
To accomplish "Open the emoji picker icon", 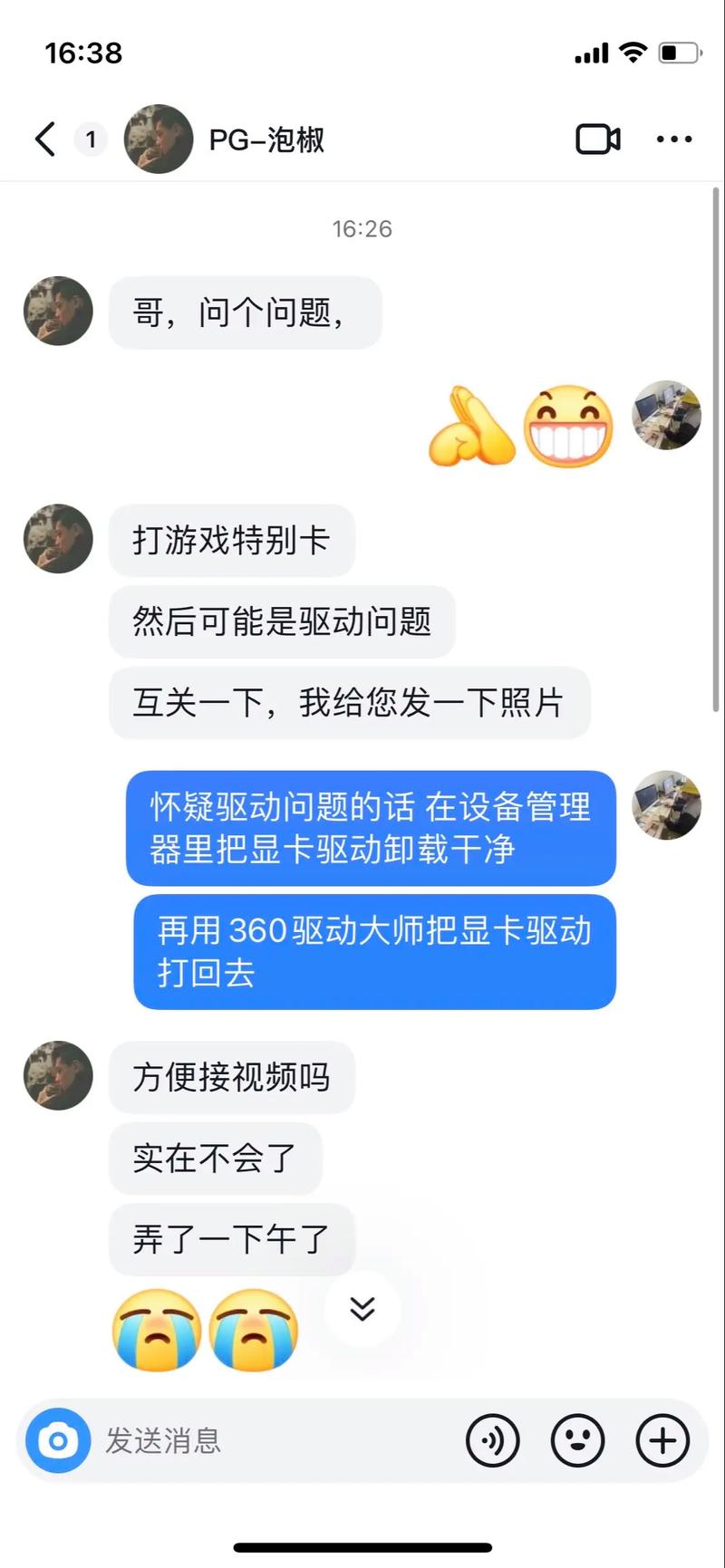I will (x=576, y=1441).
